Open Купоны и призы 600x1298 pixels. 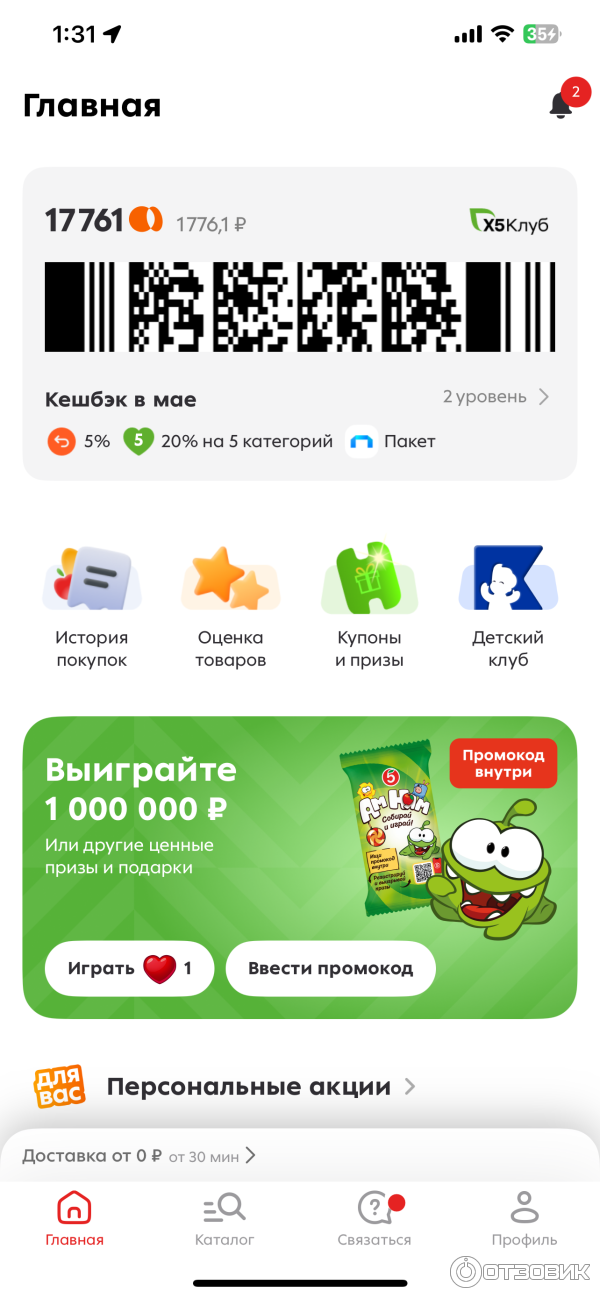point(369,607)
